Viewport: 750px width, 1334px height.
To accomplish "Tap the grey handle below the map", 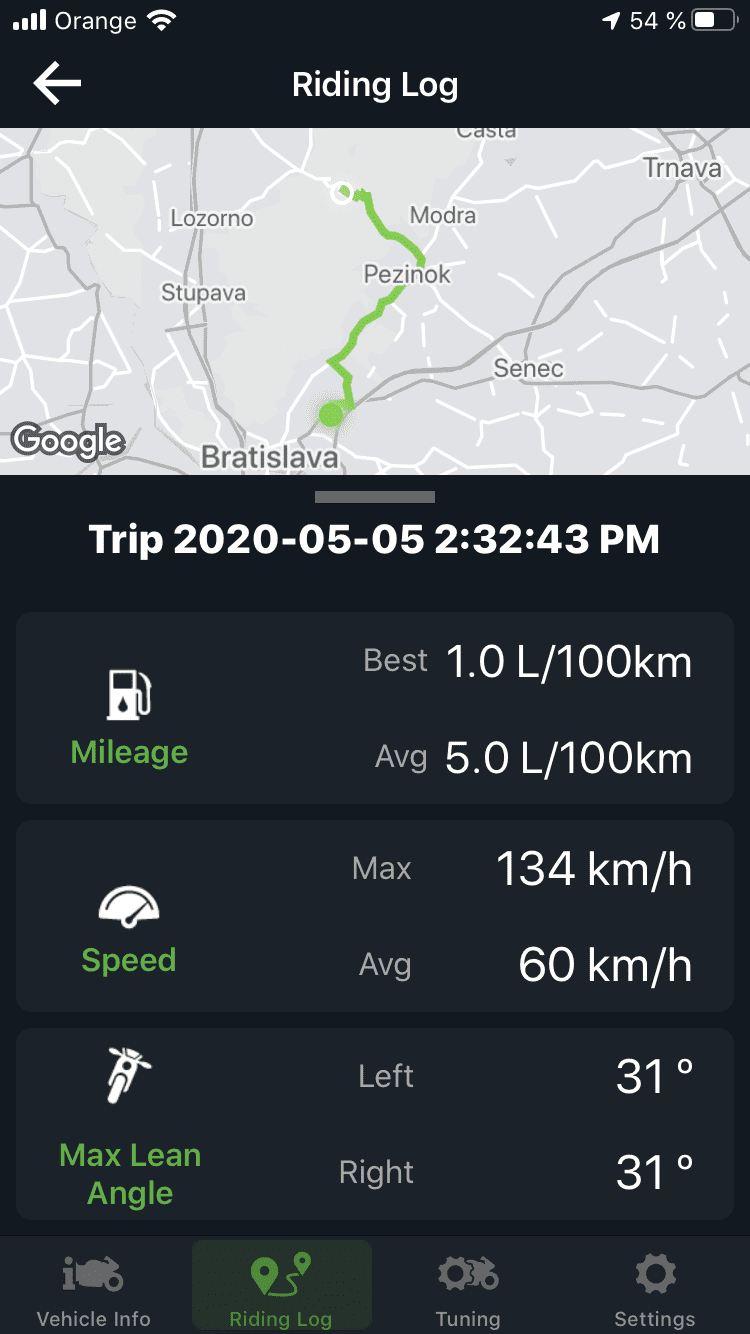I will pos(375,496).
